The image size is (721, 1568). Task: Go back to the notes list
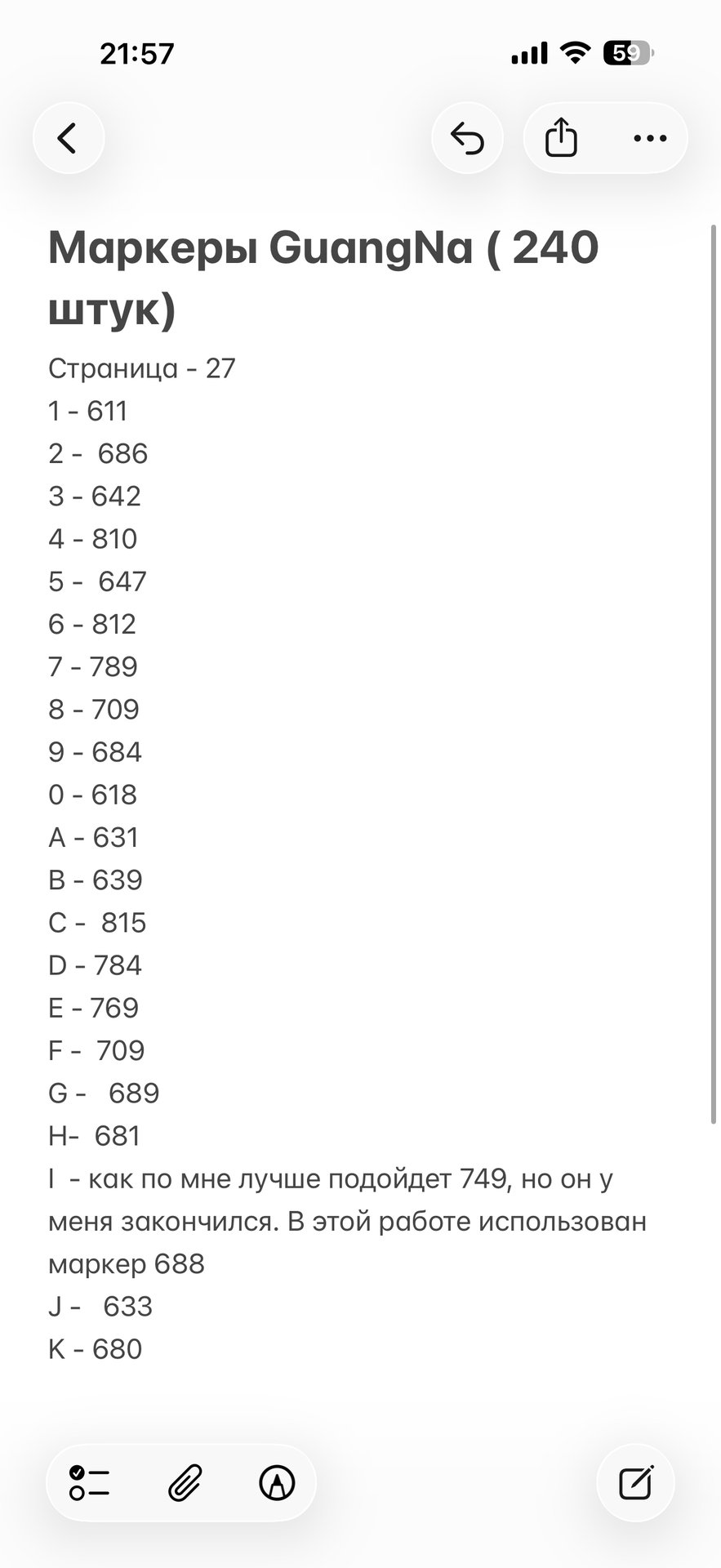pyautogui.click(x=69, y=138)
